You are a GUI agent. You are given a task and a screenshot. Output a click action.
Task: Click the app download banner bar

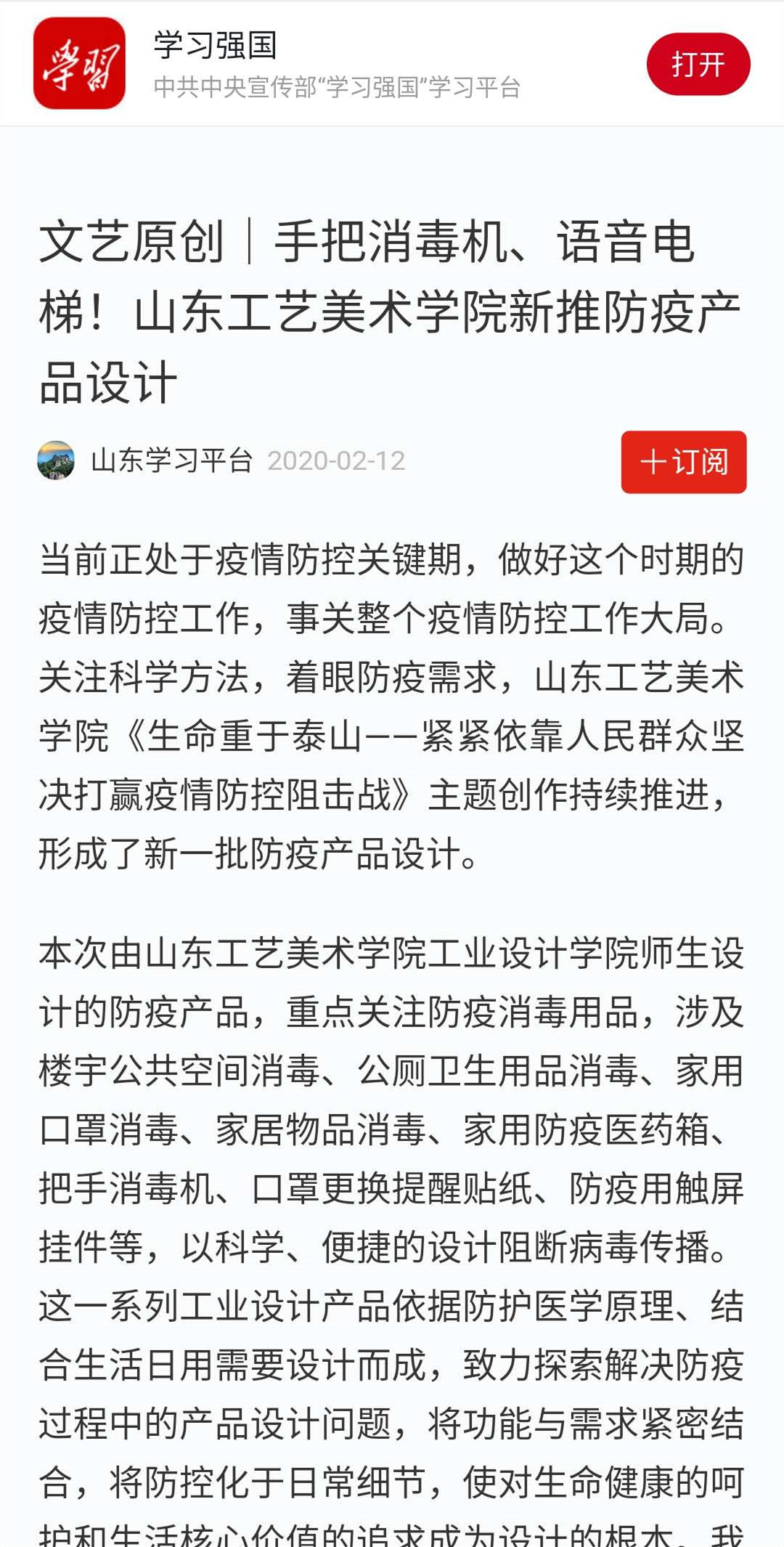(x=392, y=62)
